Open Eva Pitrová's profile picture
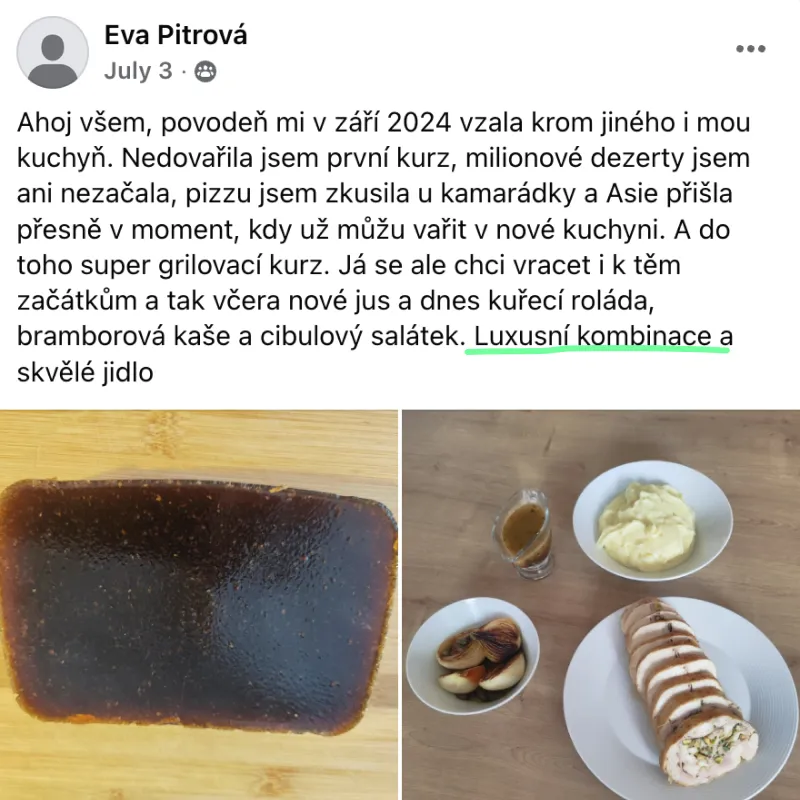Screen dimensions: 800x800 pyautogui.click(x=53, y=52)
